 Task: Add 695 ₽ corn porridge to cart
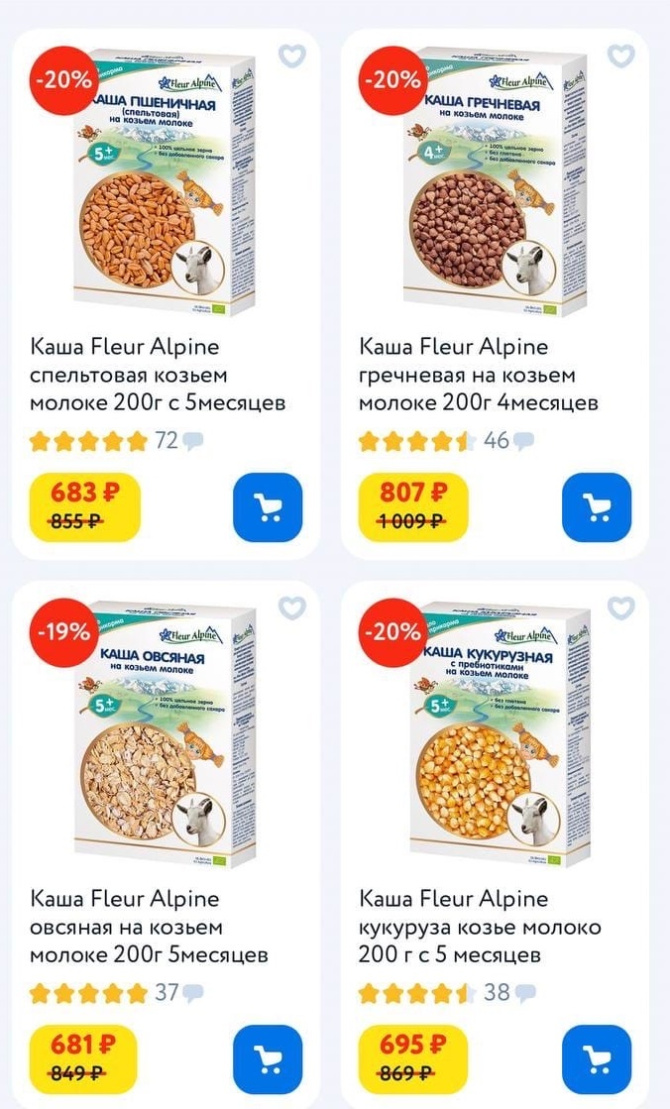point(596,1059)
